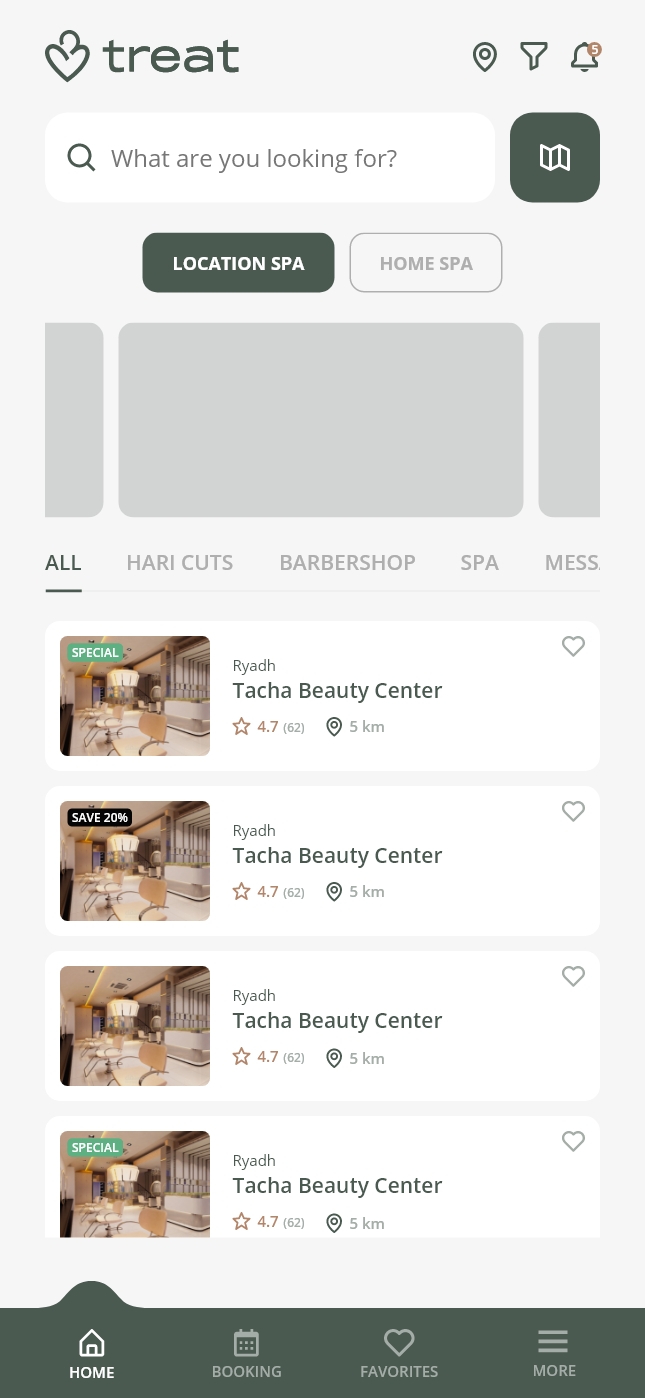Go to the Home tab
This screenshot has height=1398, width=645.
[x=92, y=1354]
